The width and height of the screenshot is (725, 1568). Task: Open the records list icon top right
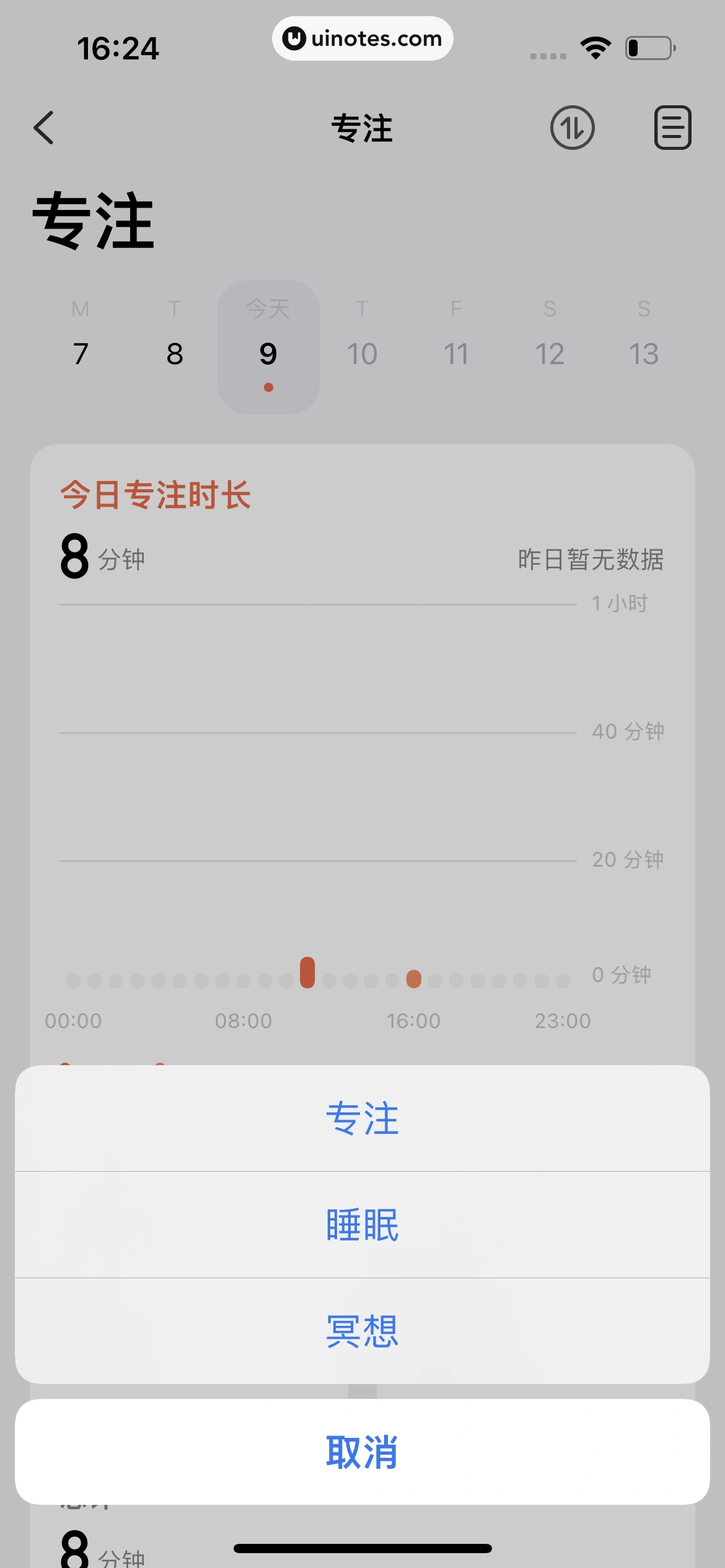[x=672, y=128]
